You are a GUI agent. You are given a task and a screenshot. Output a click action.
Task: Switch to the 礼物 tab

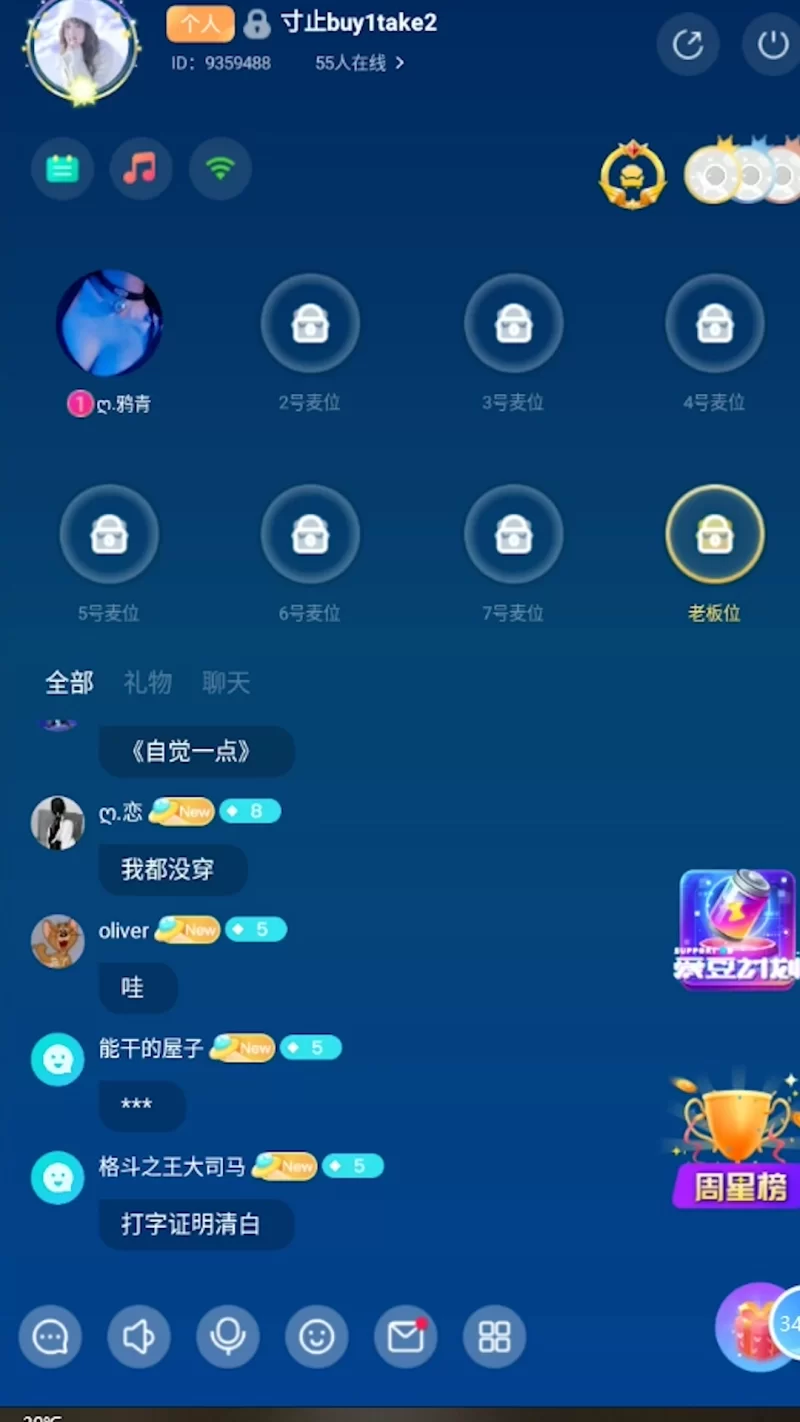point(147,683)
